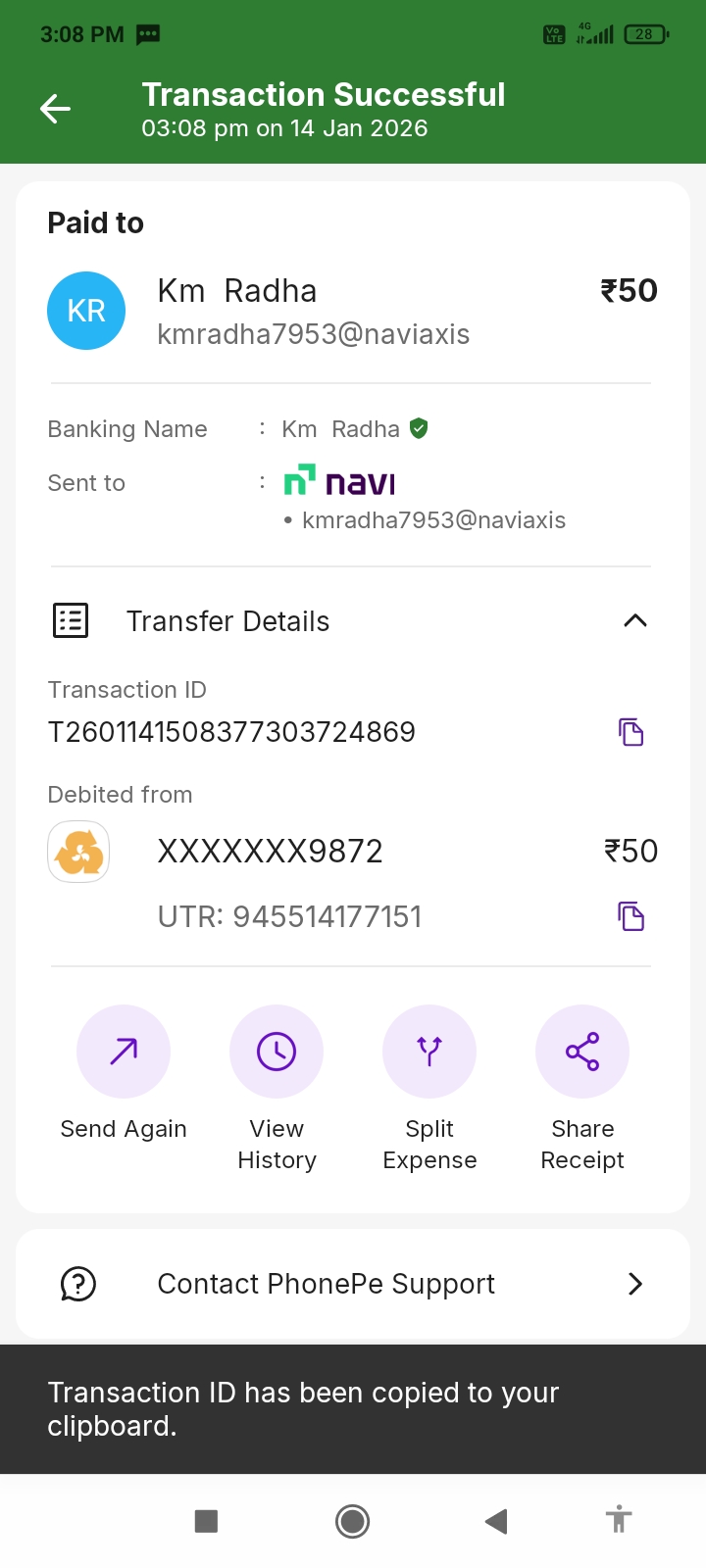Share the receipt
Viewport: 706px width, 1568px height.
582,1052
